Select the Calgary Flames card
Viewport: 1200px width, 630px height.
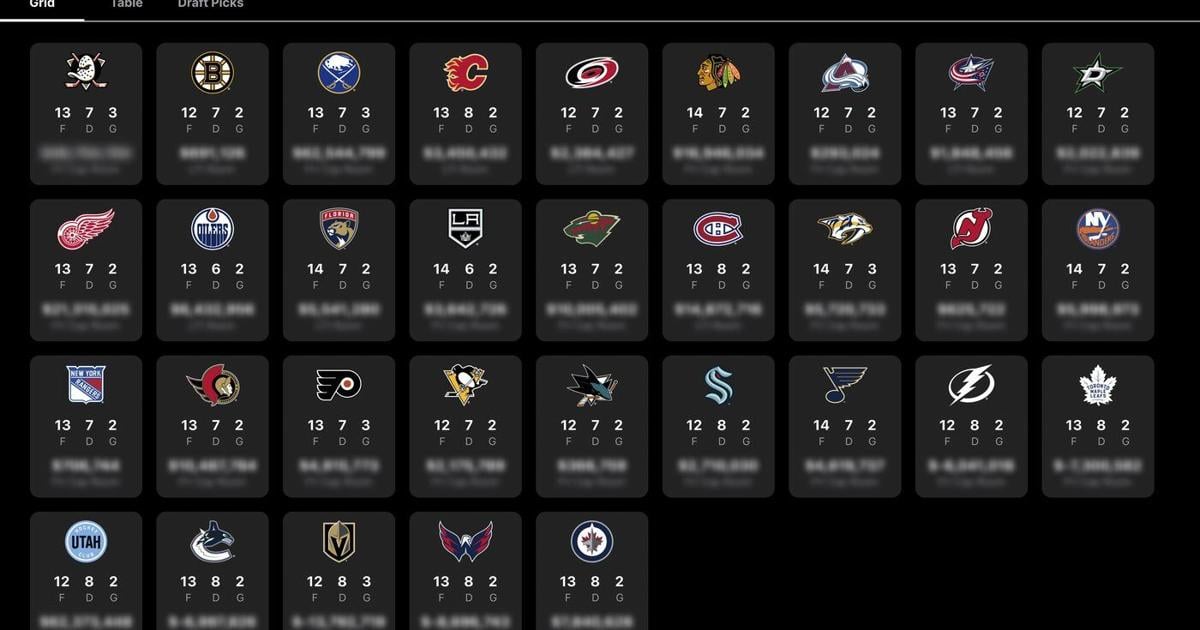point(465,113)
